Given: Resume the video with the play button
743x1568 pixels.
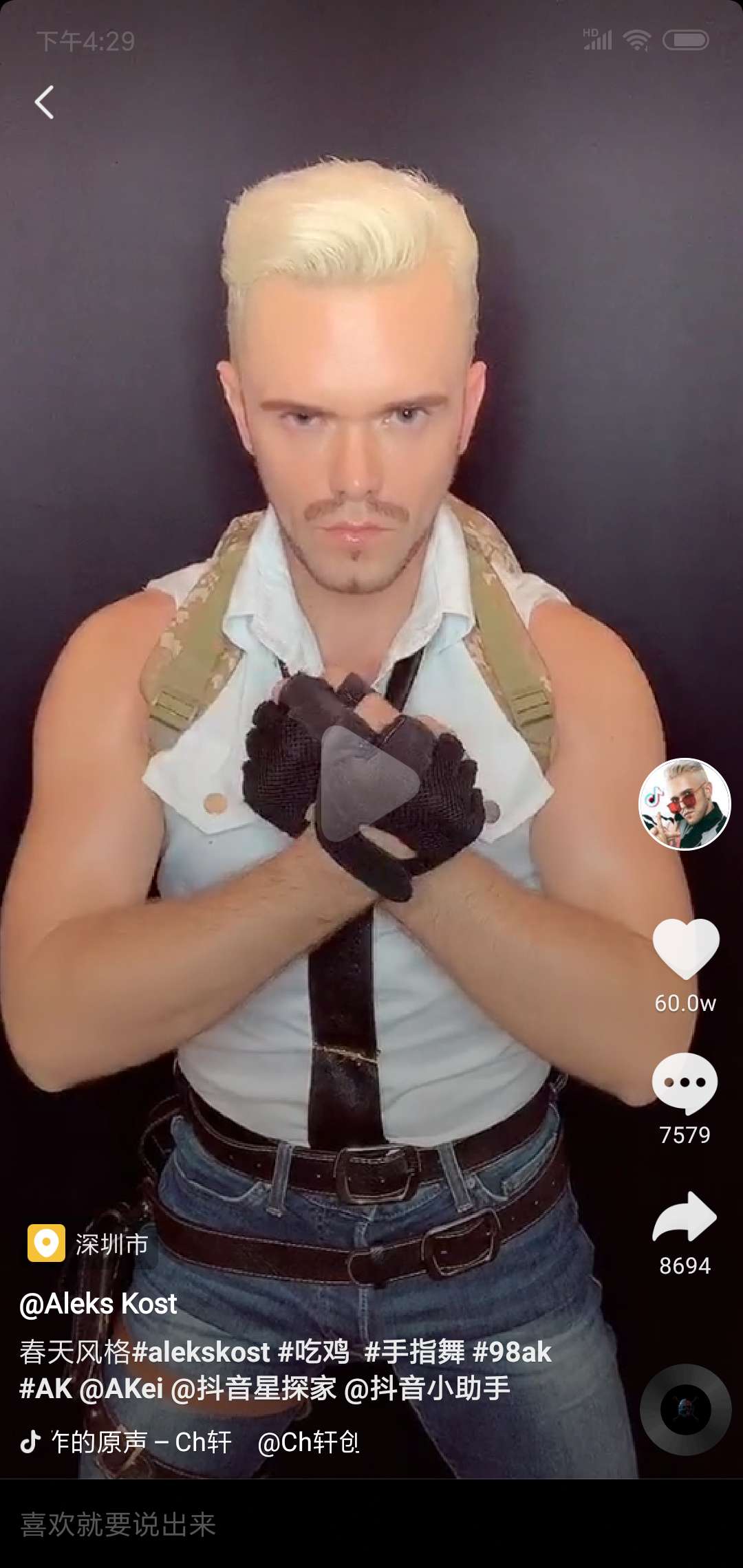Looking at the screenshot, I should pyautogui.click(x=370, y=784).
